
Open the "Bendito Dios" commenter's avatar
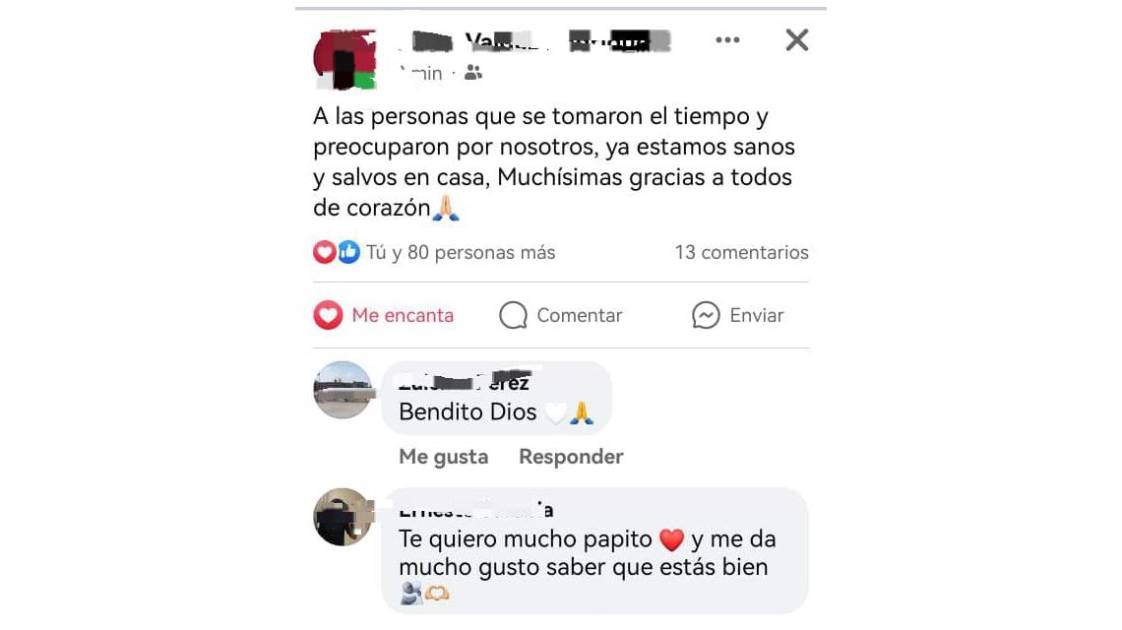pos(343,390)
